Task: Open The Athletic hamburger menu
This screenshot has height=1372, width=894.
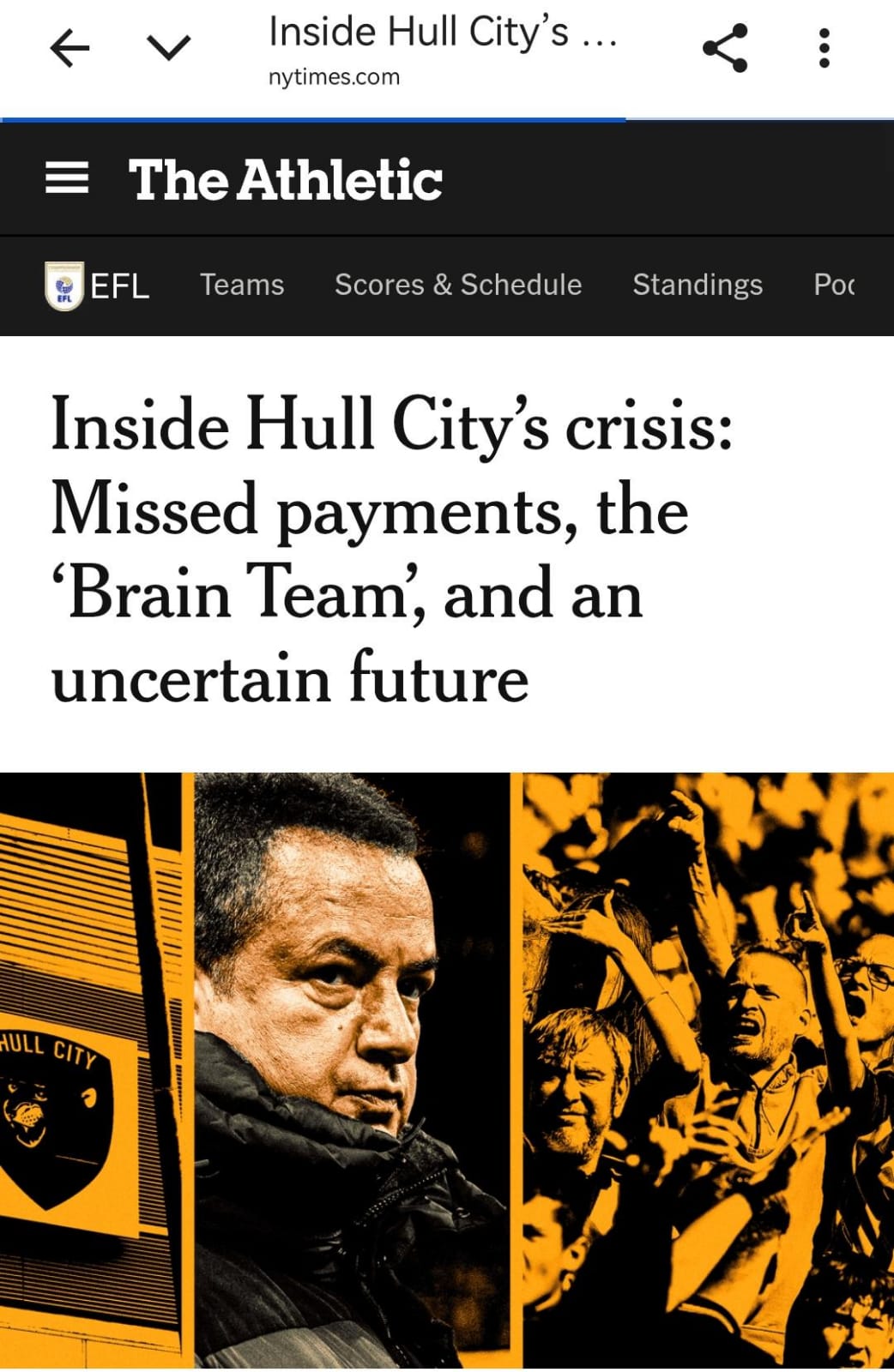Action: (67, 178)
